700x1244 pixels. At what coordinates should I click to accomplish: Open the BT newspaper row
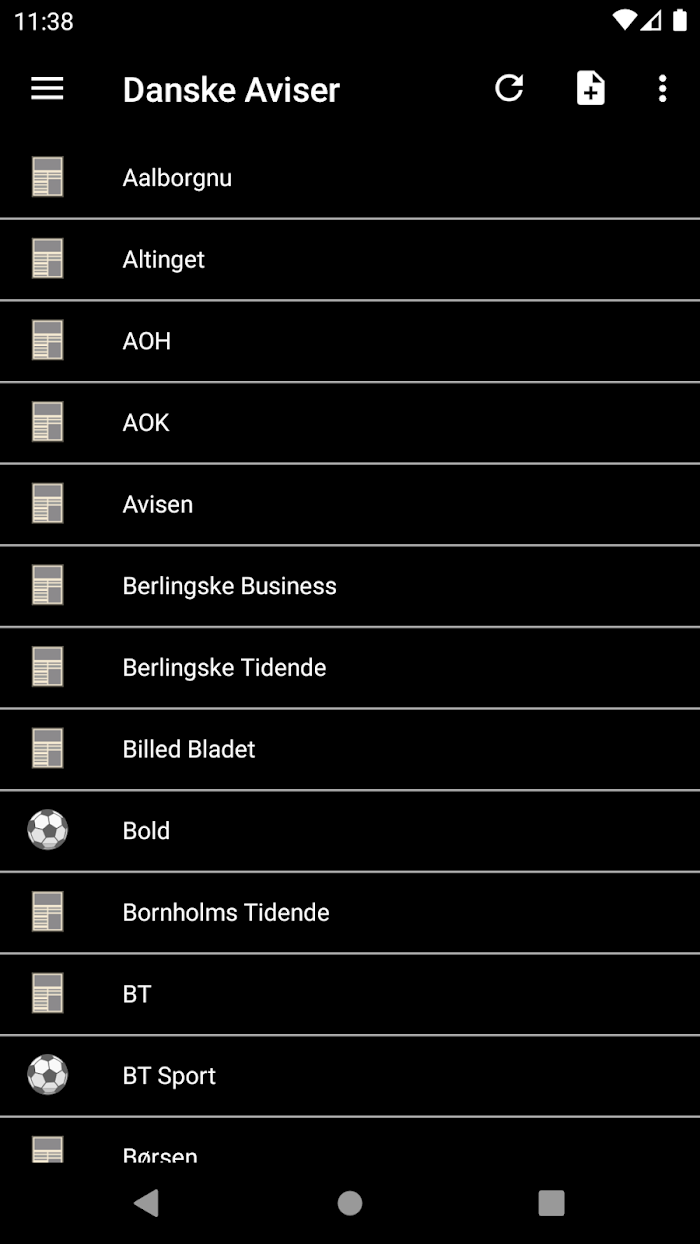(x=350, y=994)
